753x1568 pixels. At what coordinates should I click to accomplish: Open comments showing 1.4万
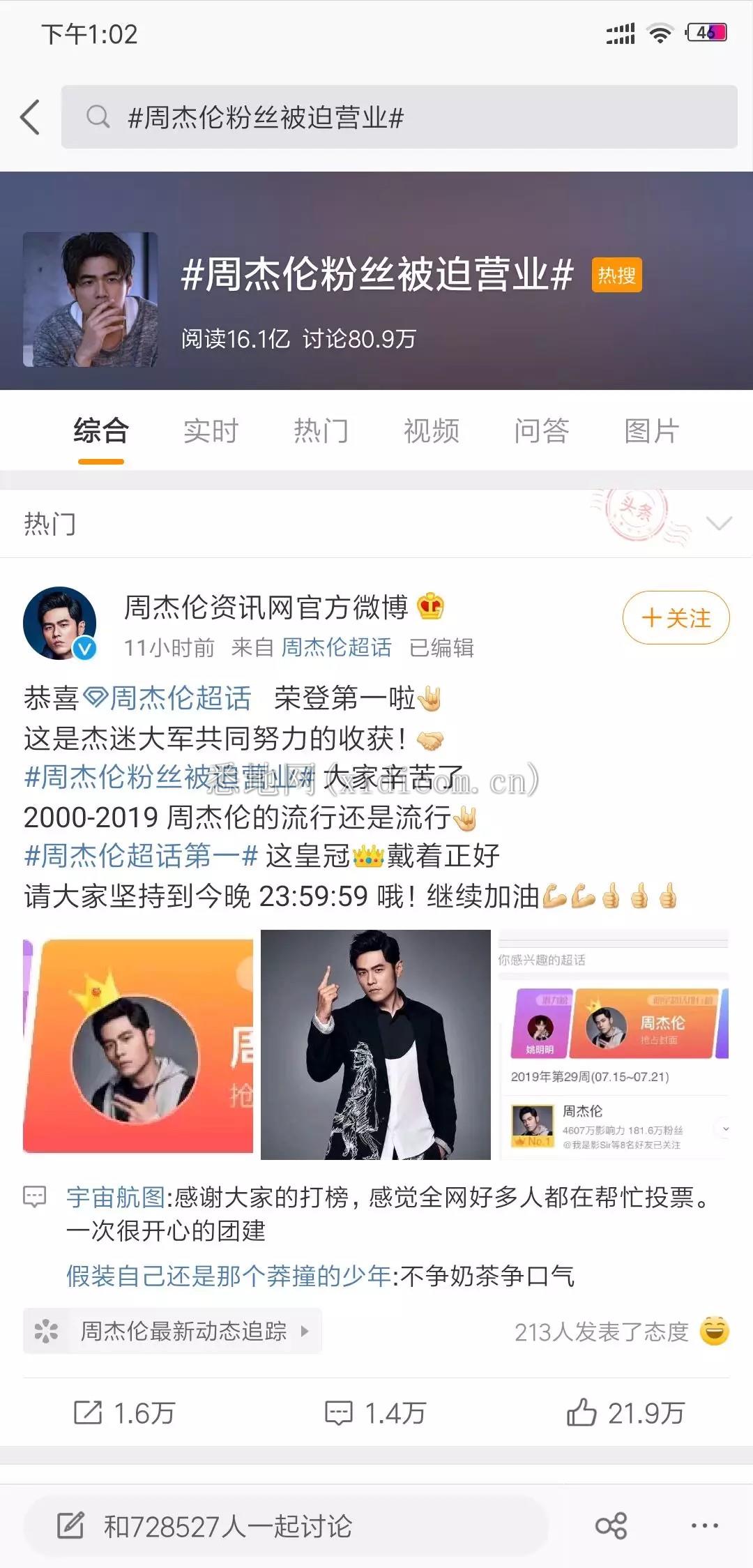(x=375, y=1413)
